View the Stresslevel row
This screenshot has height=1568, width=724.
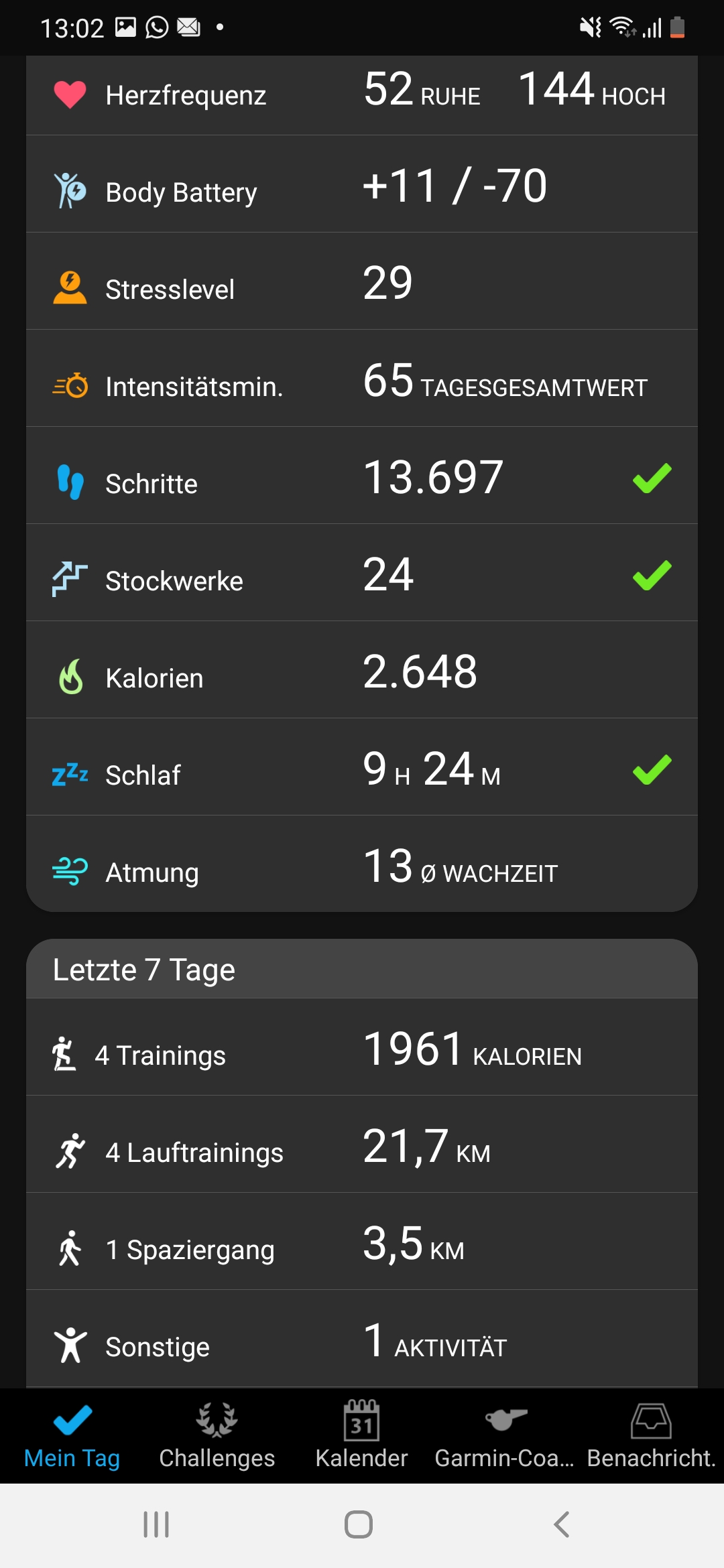tap(362, 281)
